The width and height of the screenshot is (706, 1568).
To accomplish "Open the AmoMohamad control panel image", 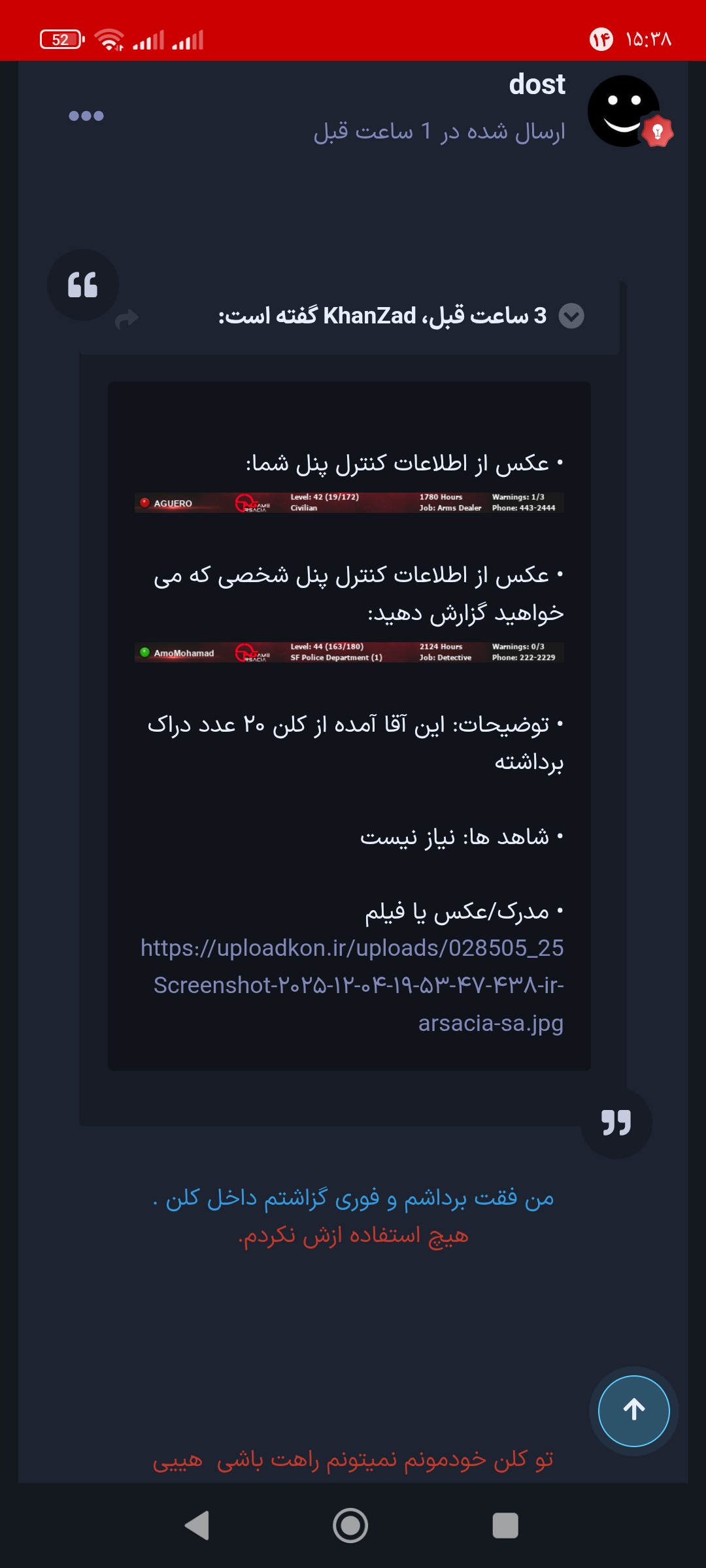I will [349, 652].
